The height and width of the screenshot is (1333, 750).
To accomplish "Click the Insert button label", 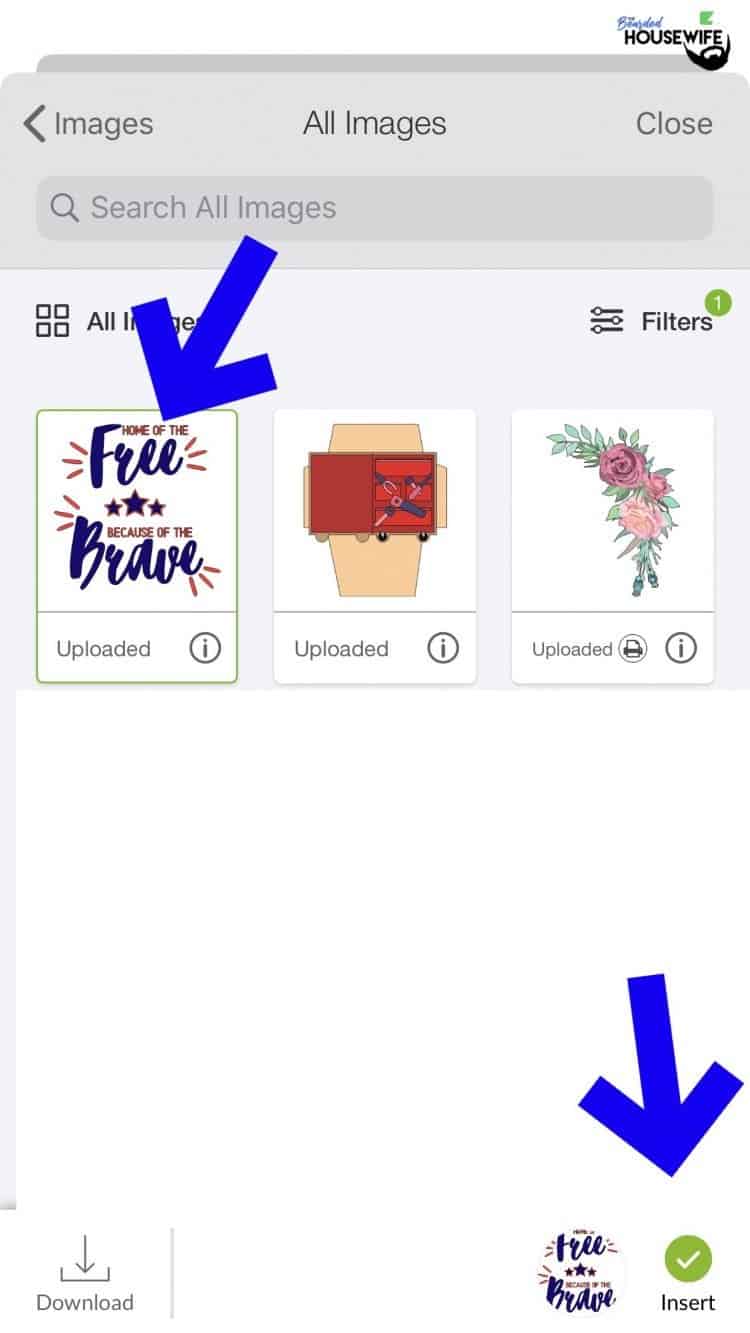I will (x=687, y=1302).
